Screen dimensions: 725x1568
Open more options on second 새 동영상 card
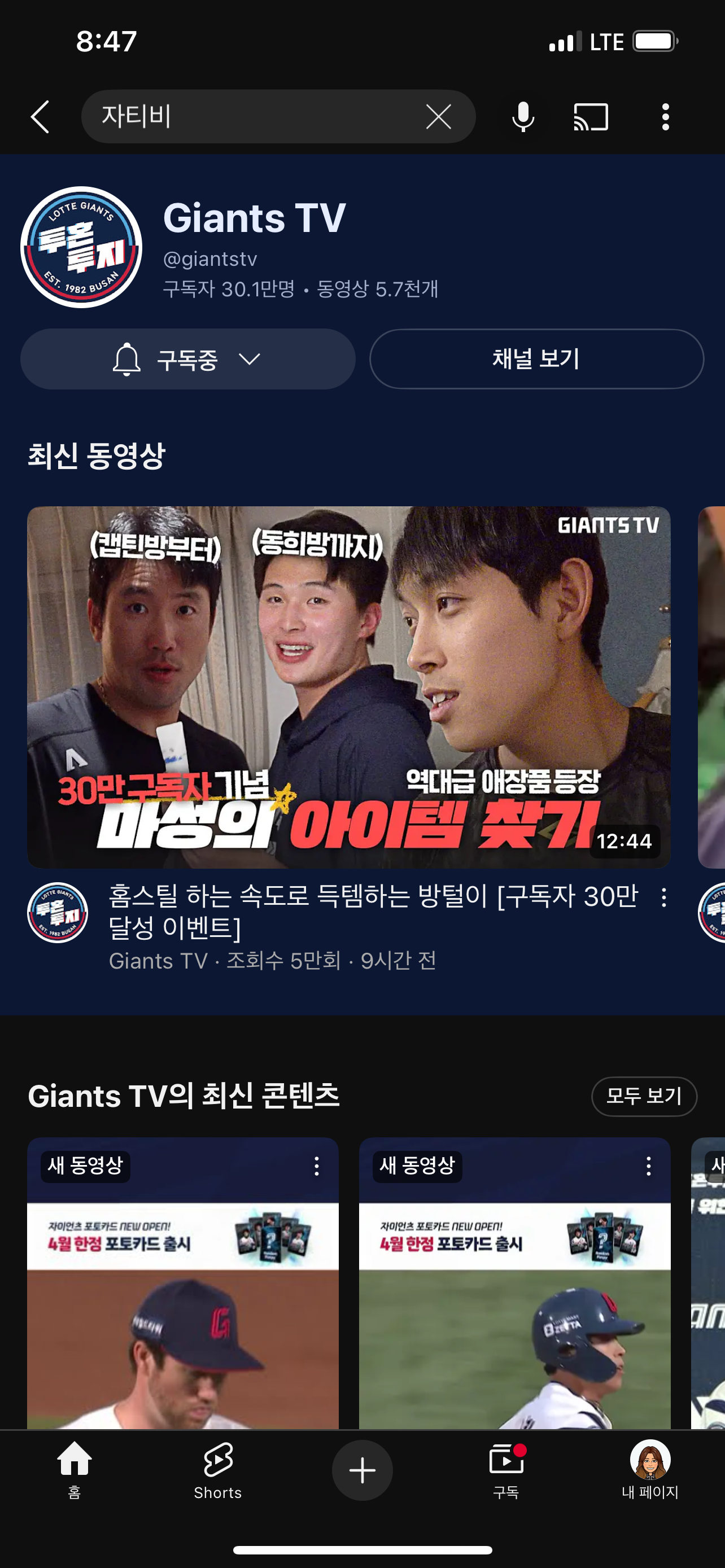tap(648, 1166)
